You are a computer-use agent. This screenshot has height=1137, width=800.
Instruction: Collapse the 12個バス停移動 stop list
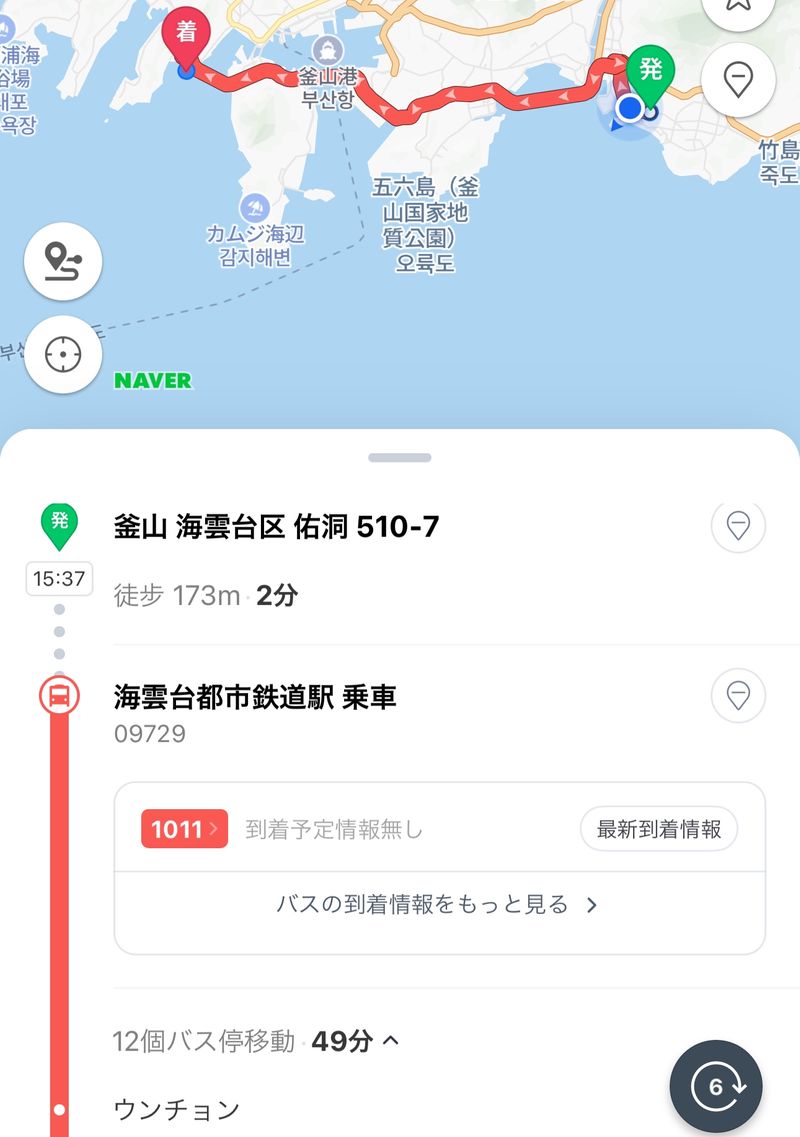click(391, 1041)
